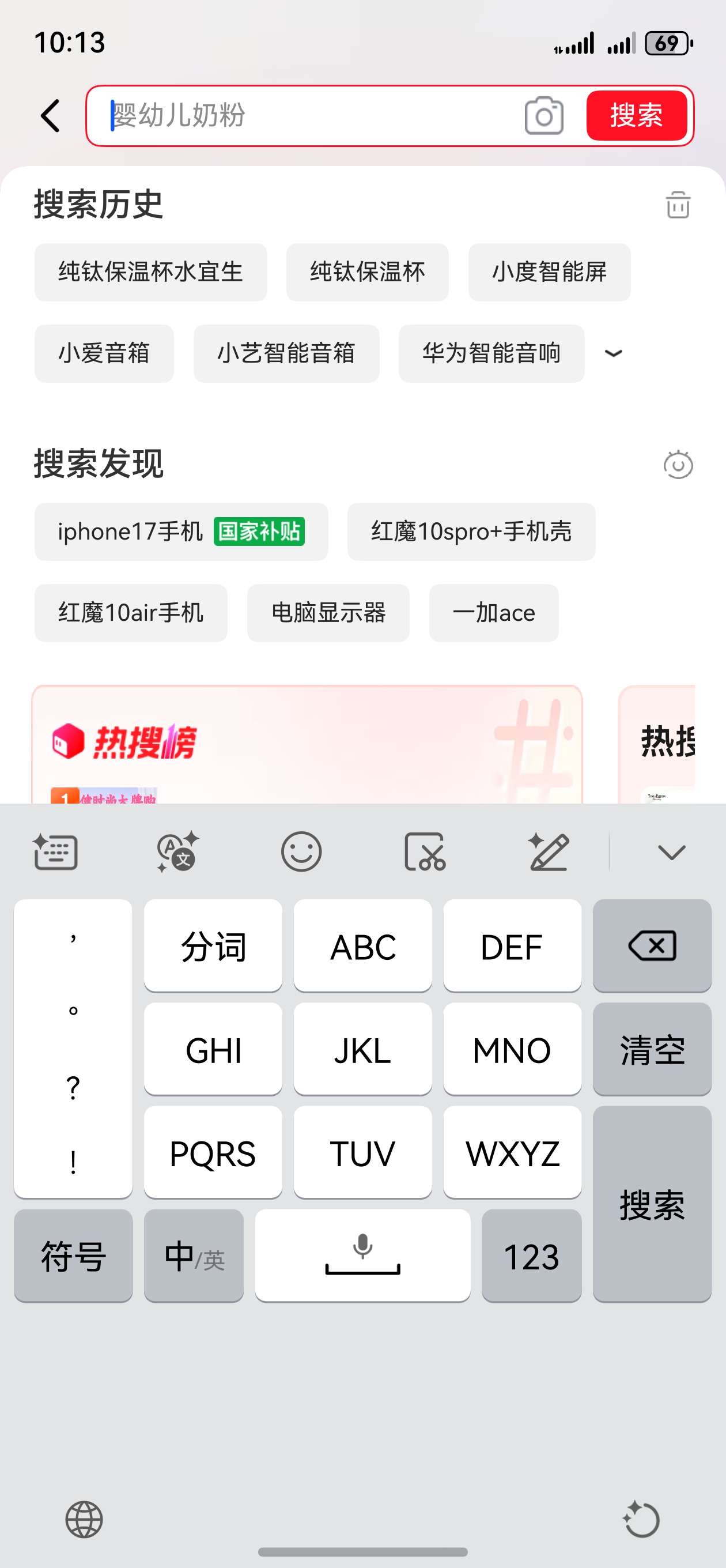Viewport: 726px width, 1568px height.
Task: Go back using the top-left arrow
Action: point(51,116)
